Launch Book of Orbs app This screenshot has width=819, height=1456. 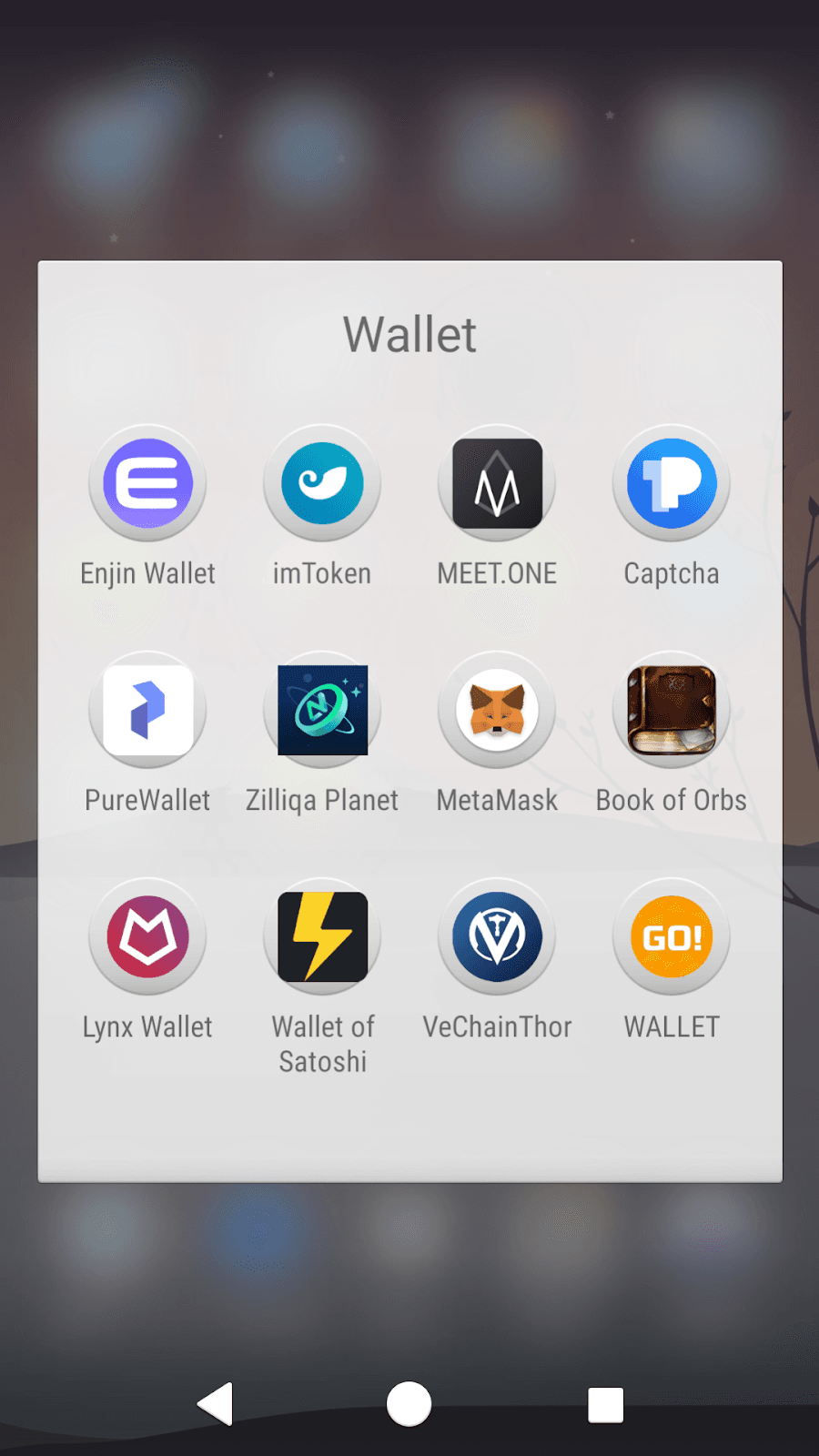(x=672, y=711)
